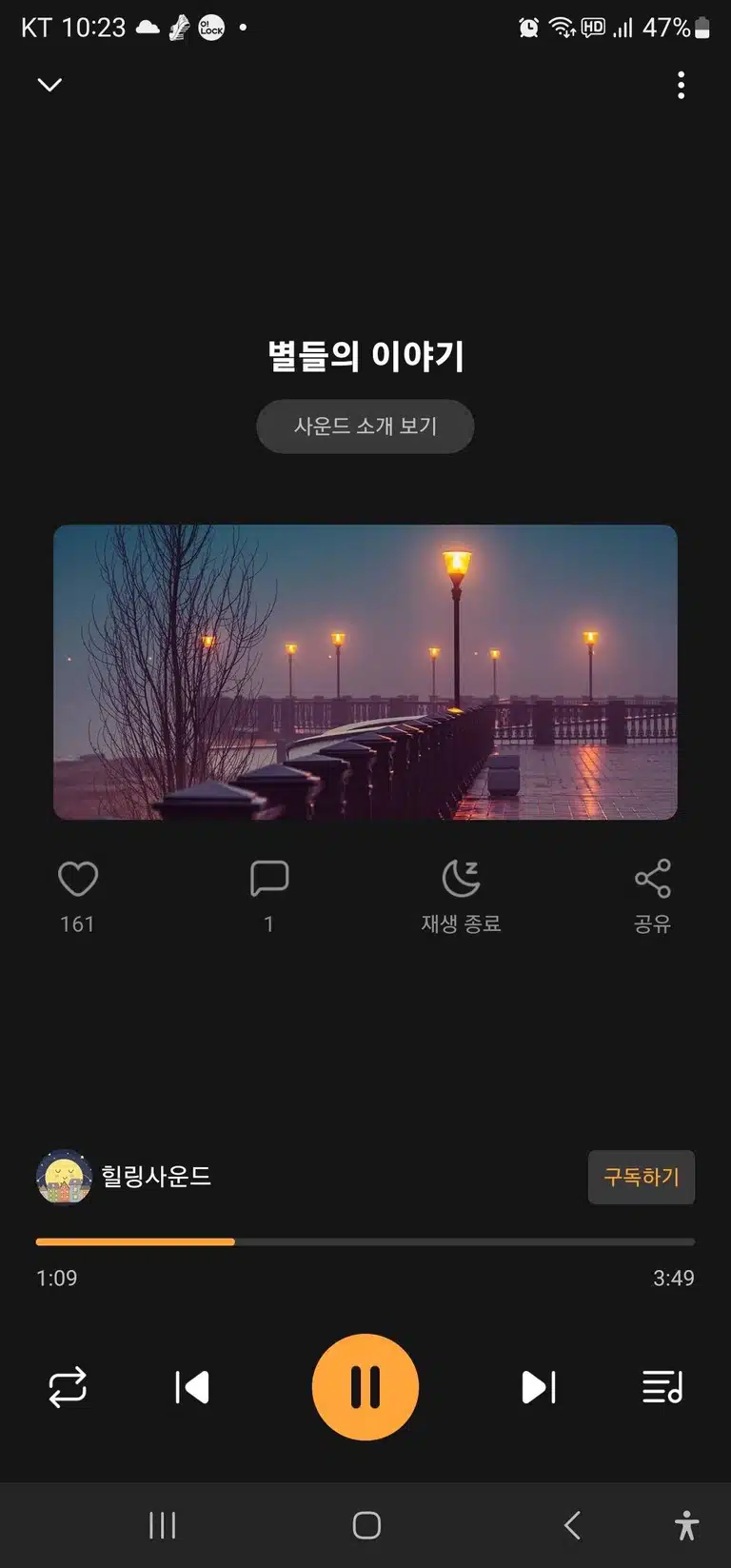This screenshot has width=731, height=1568.
Task: Collapse the player with the down chevron
Action: click(49, 85)
